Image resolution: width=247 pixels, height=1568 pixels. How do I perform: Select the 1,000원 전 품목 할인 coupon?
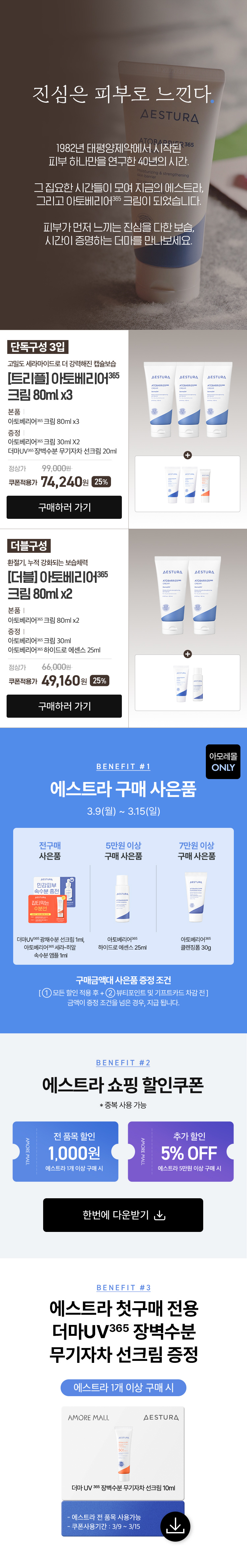pos(66,1152)
